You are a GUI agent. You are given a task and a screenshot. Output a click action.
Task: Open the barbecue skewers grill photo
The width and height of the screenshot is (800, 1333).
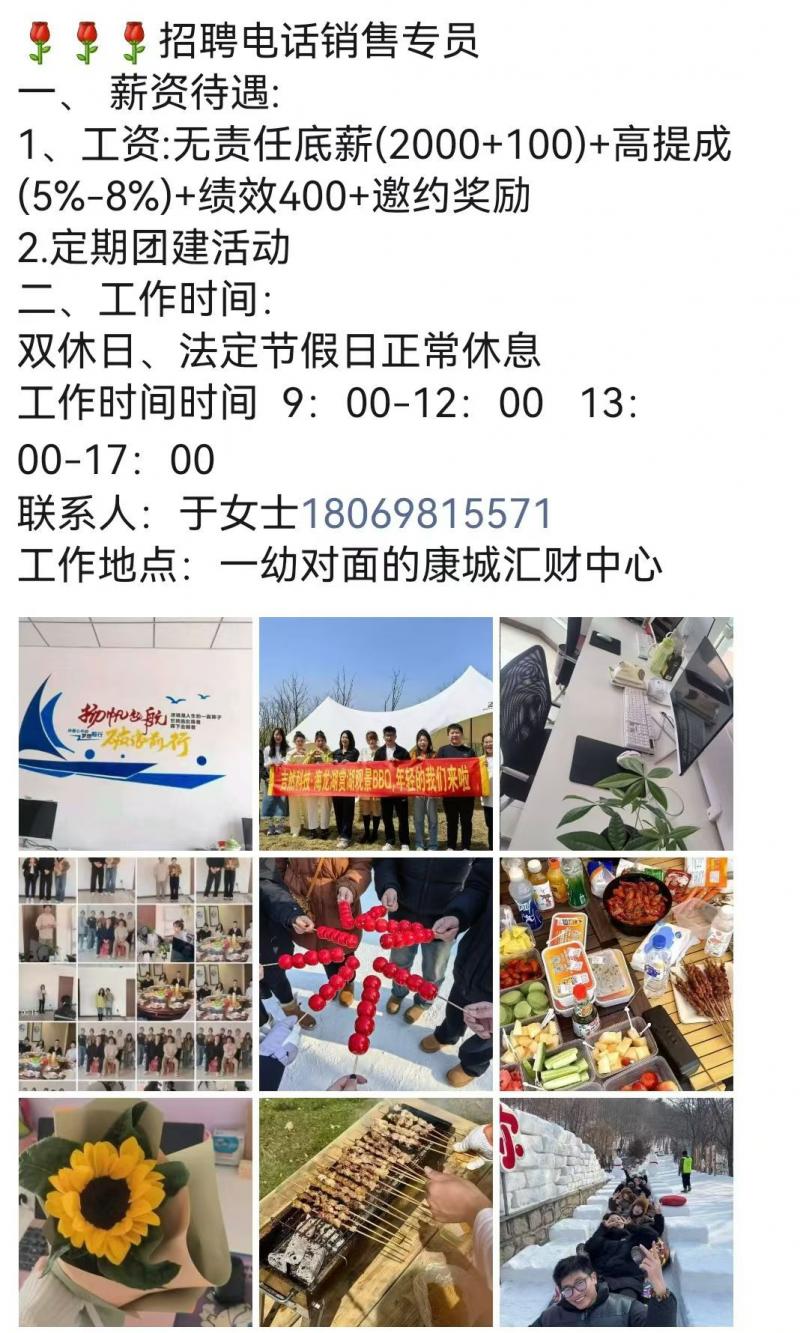click(x=376, y=1214)
